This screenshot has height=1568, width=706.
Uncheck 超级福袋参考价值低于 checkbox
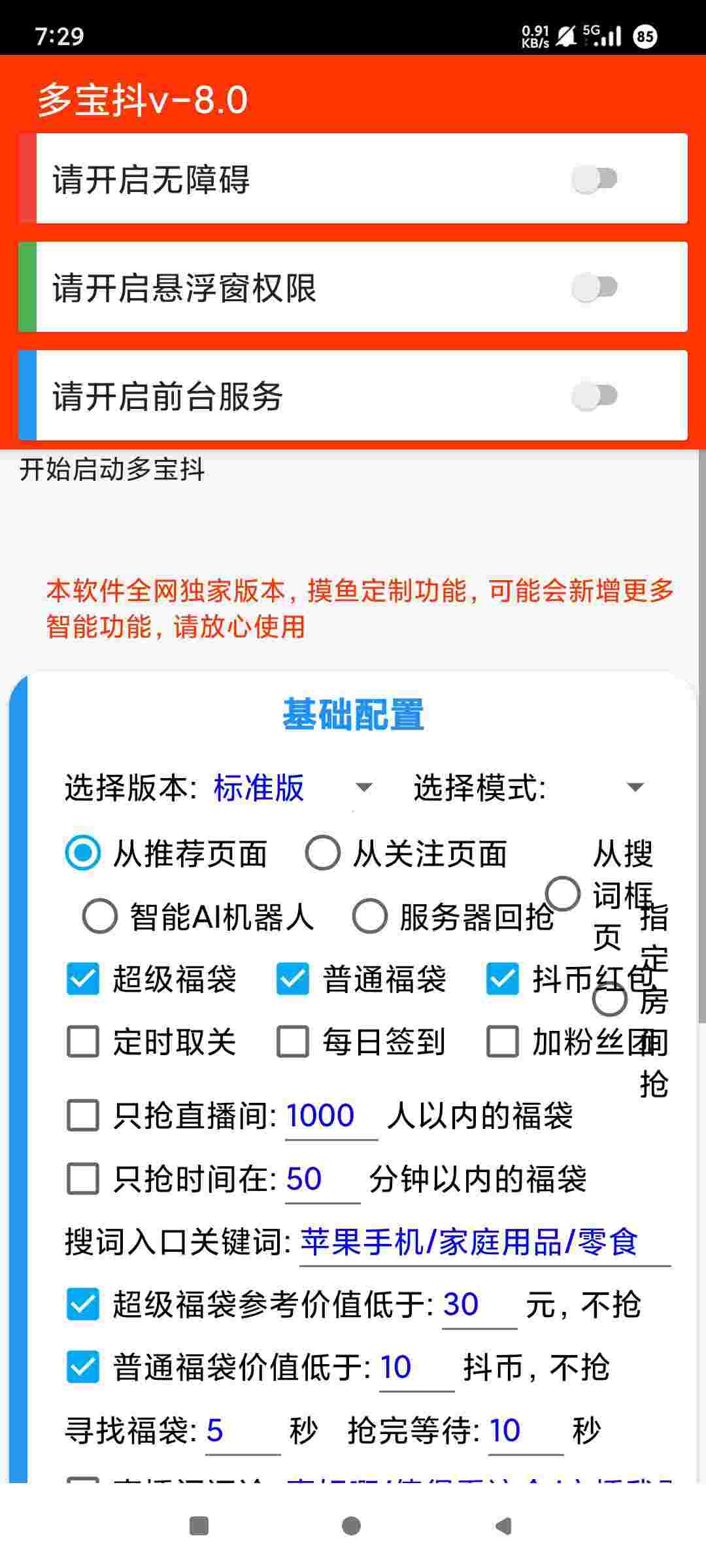point(83,1305)
